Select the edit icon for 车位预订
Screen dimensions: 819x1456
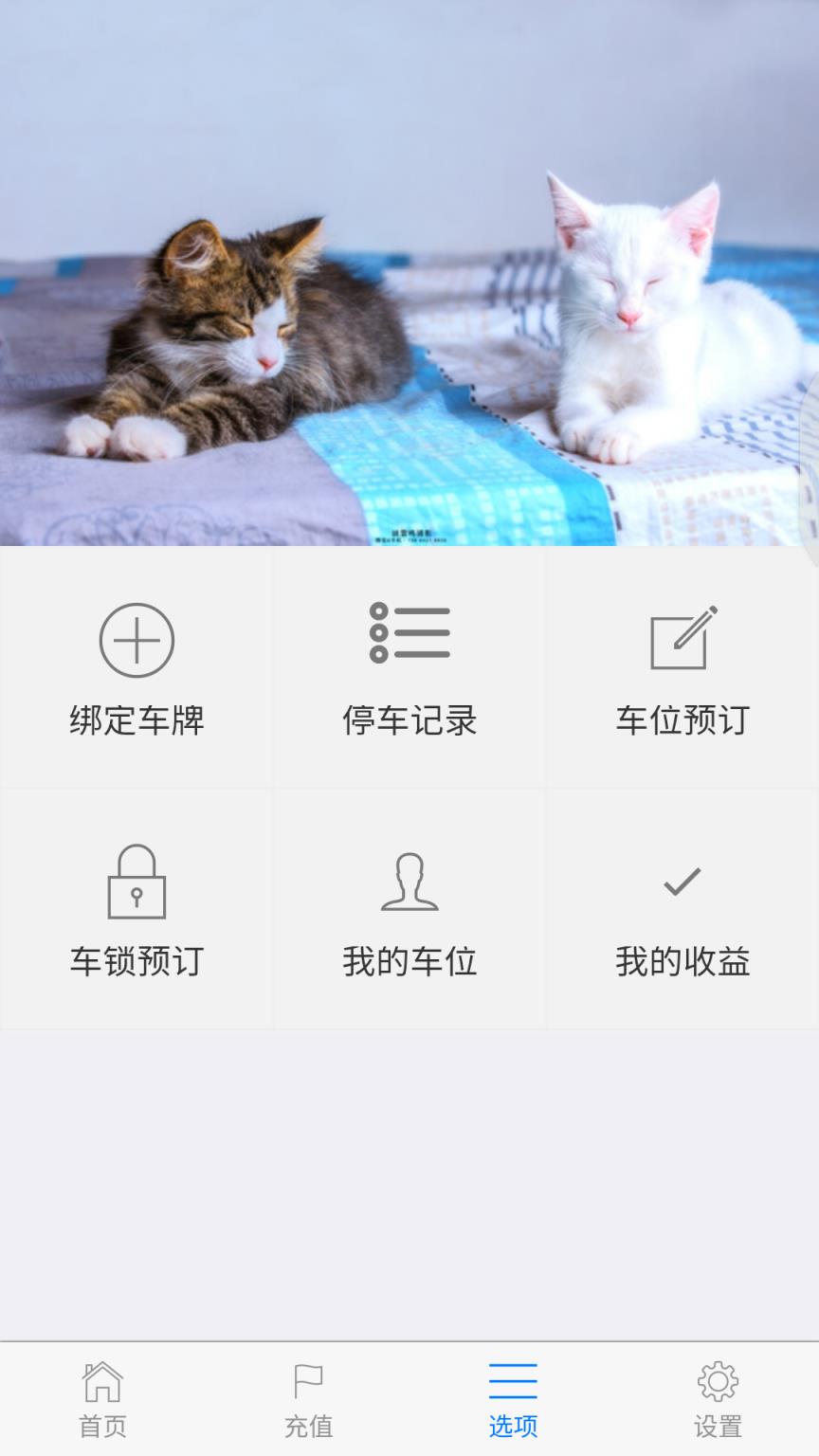pos(681,638)
